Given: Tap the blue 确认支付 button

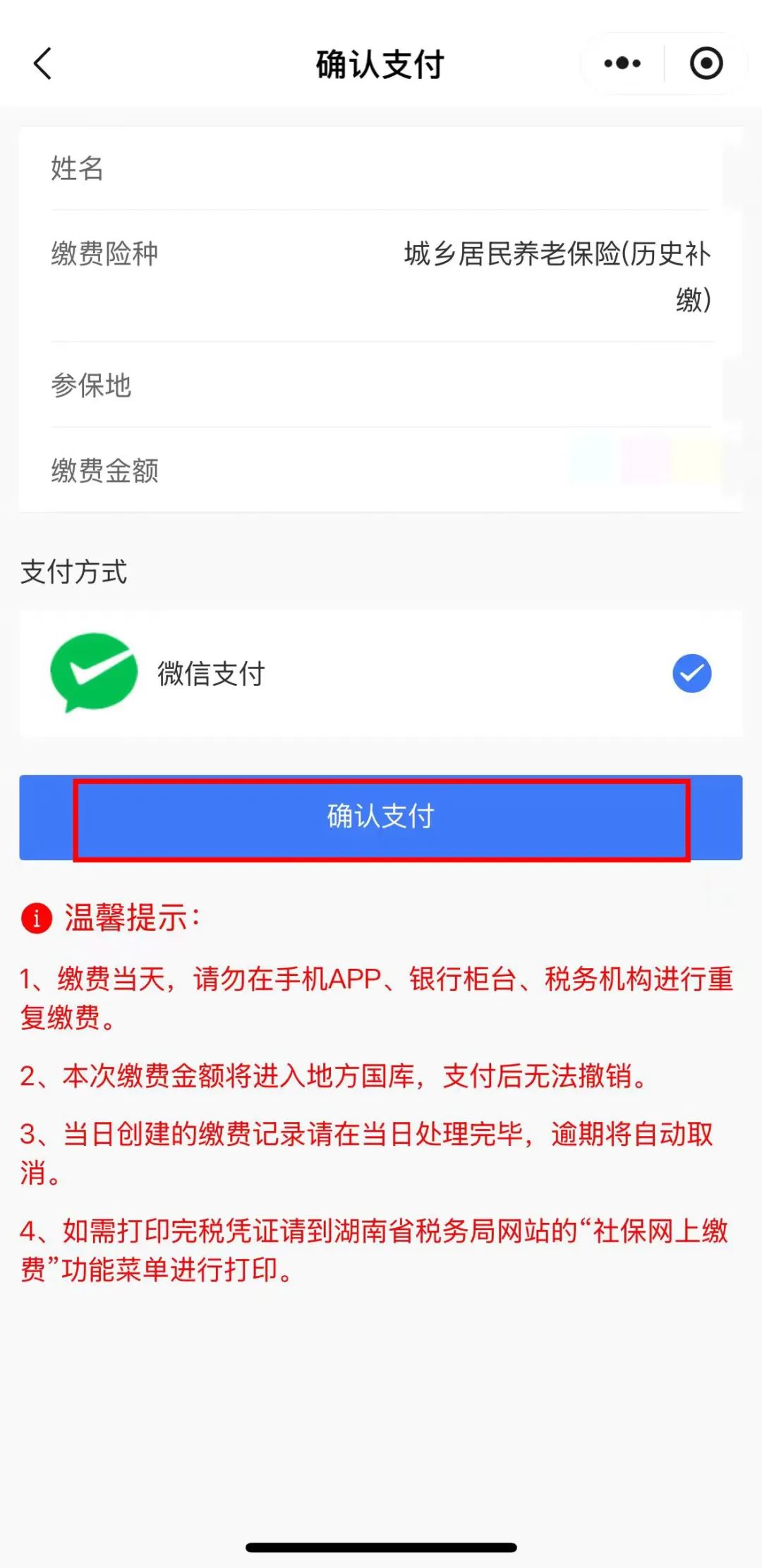Looking at the screenshot, I should click(x=381, y=817).
